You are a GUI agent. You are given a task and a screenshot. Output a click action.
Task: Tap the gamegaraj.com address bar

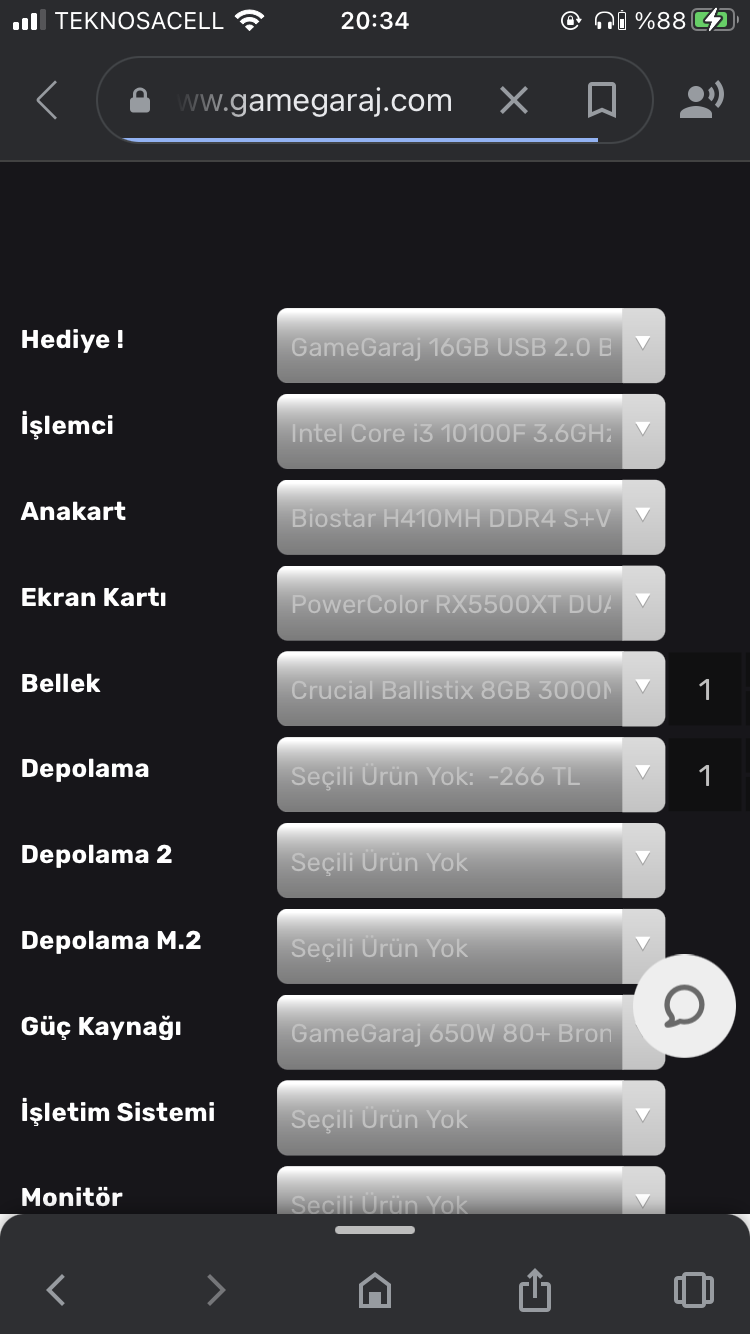pos(314,100)
